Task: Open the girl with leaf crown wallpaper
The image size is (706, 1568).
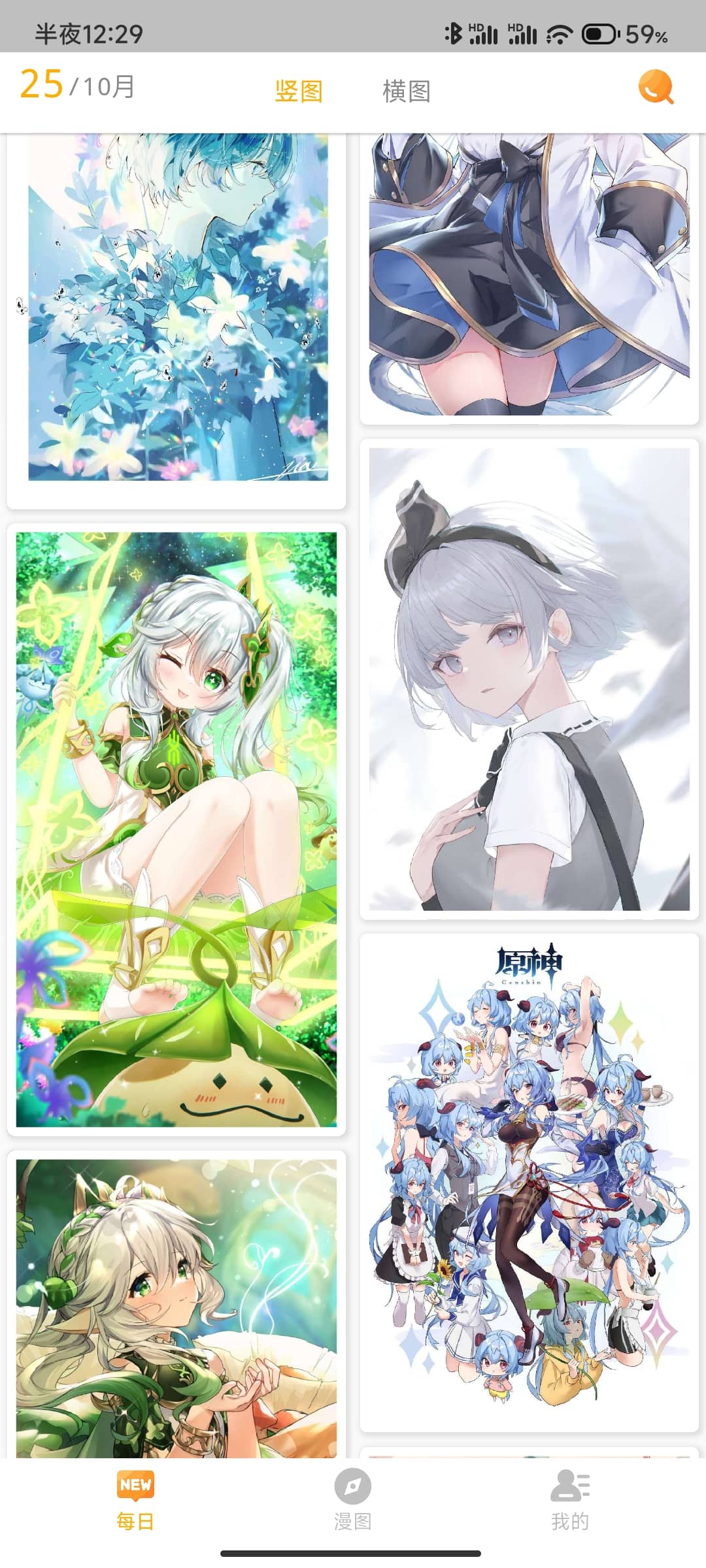Action: coord(176,1307)
